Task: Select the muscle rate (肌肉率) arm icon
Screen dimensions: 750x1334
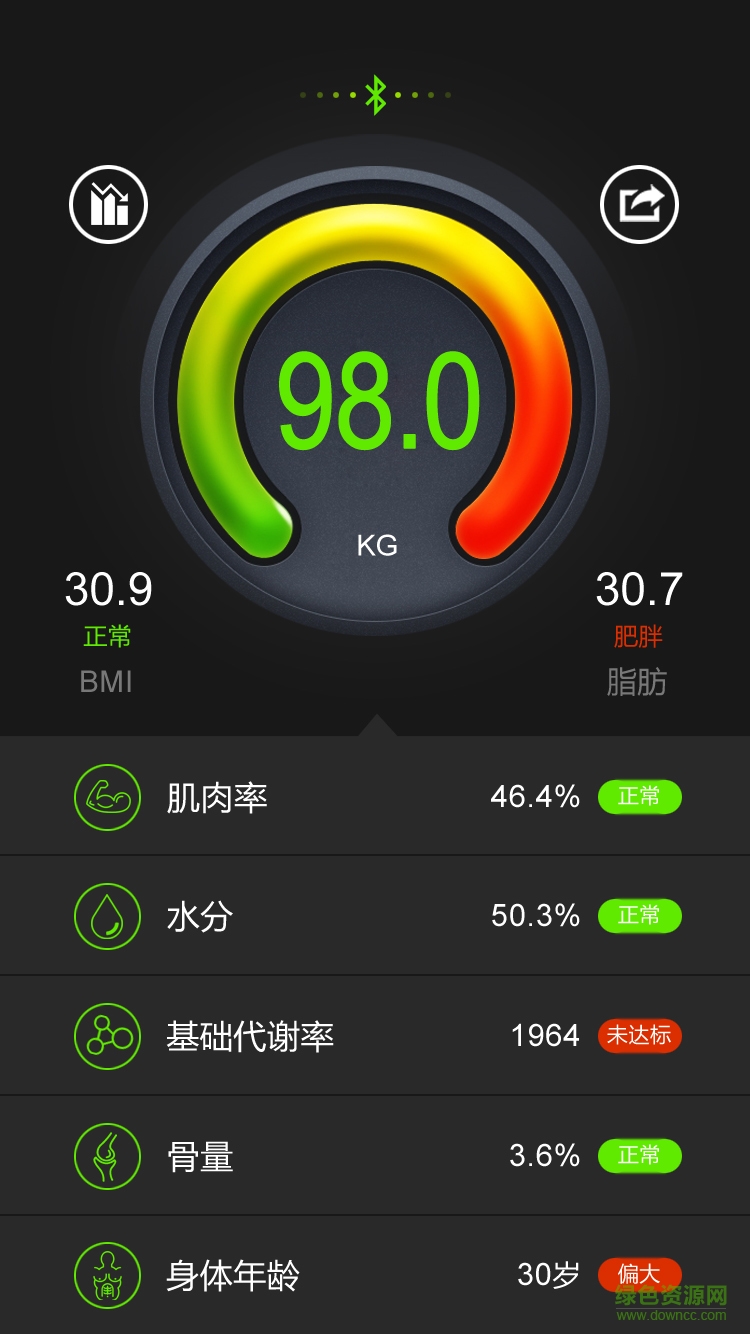Action: pyautogui.click(x=107, y=797)
